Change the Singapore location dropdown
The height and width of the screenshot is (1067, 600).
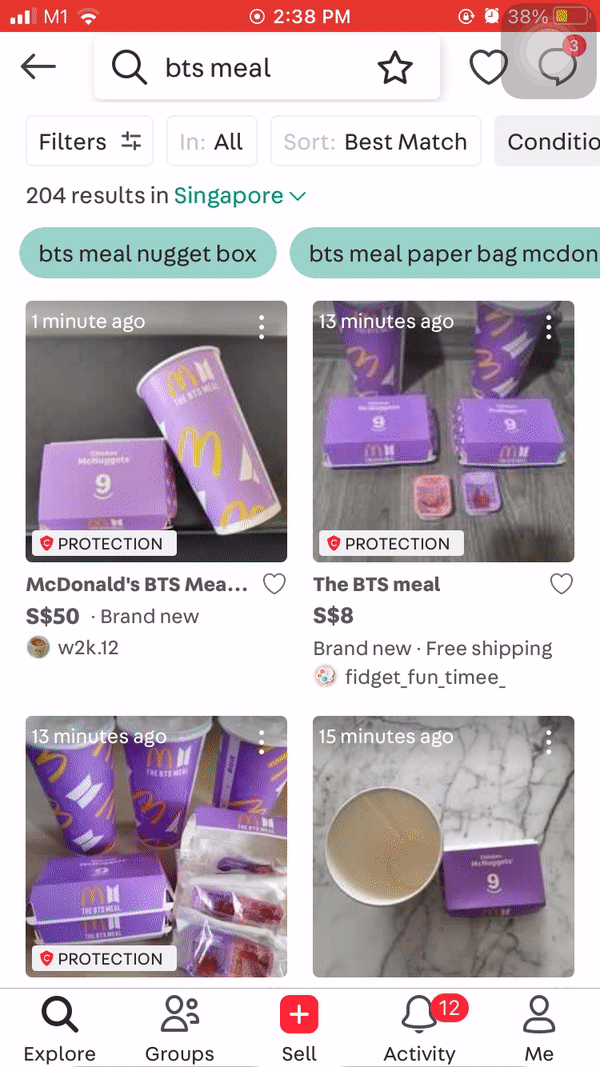coord(240,196)
